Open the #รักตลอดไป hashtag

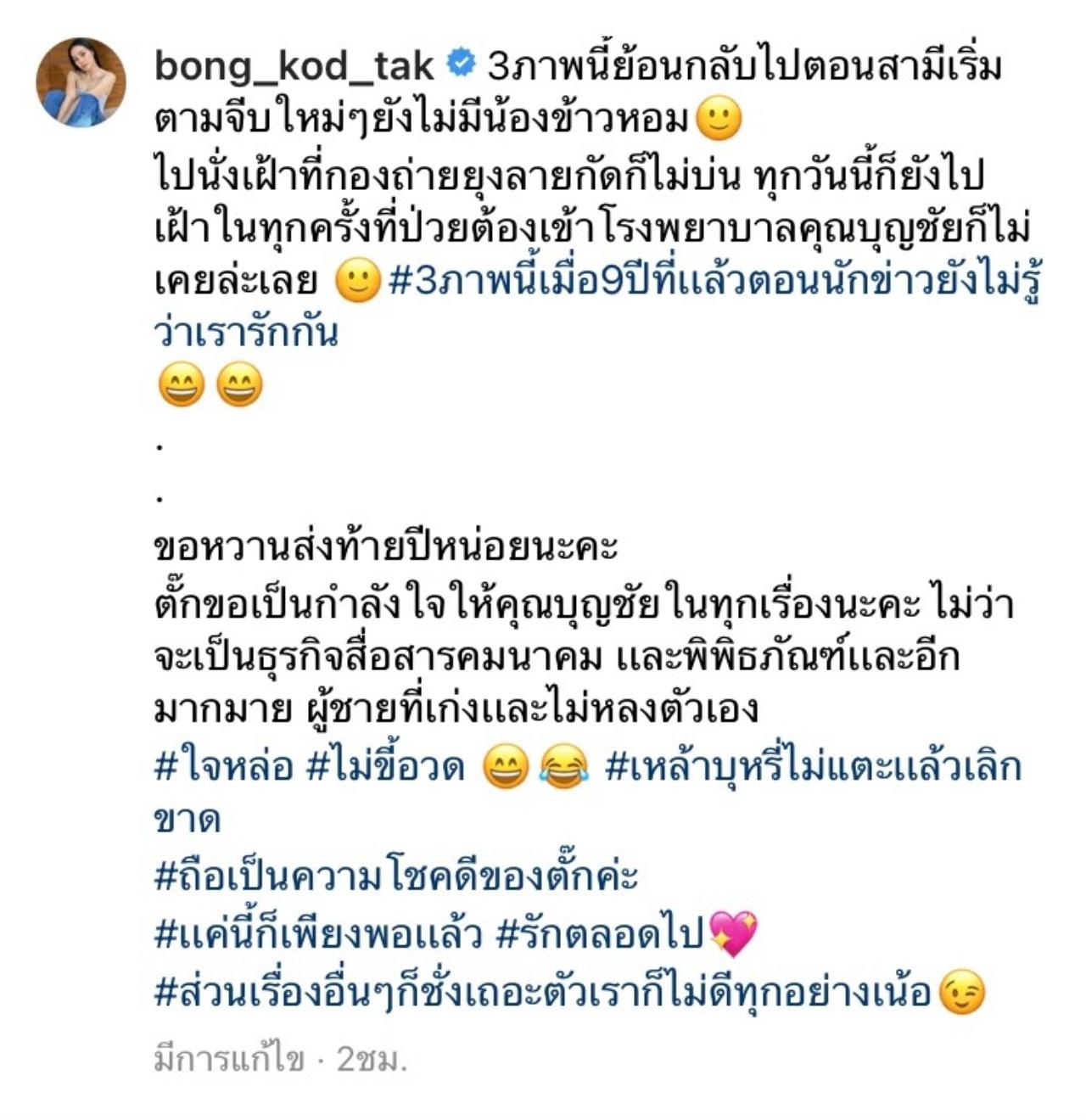599,933
